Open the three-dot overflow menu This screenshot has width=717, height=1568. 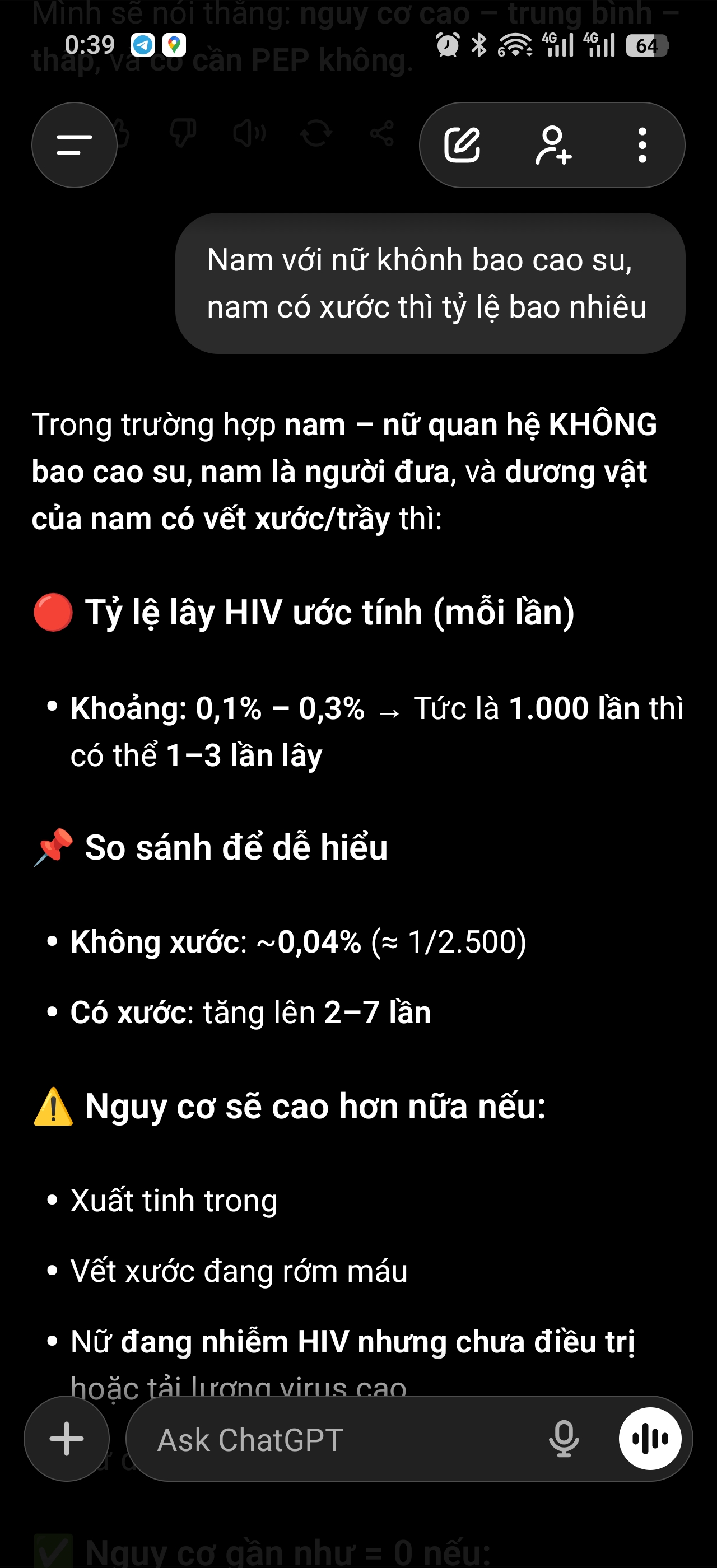(x=642, y=145)
